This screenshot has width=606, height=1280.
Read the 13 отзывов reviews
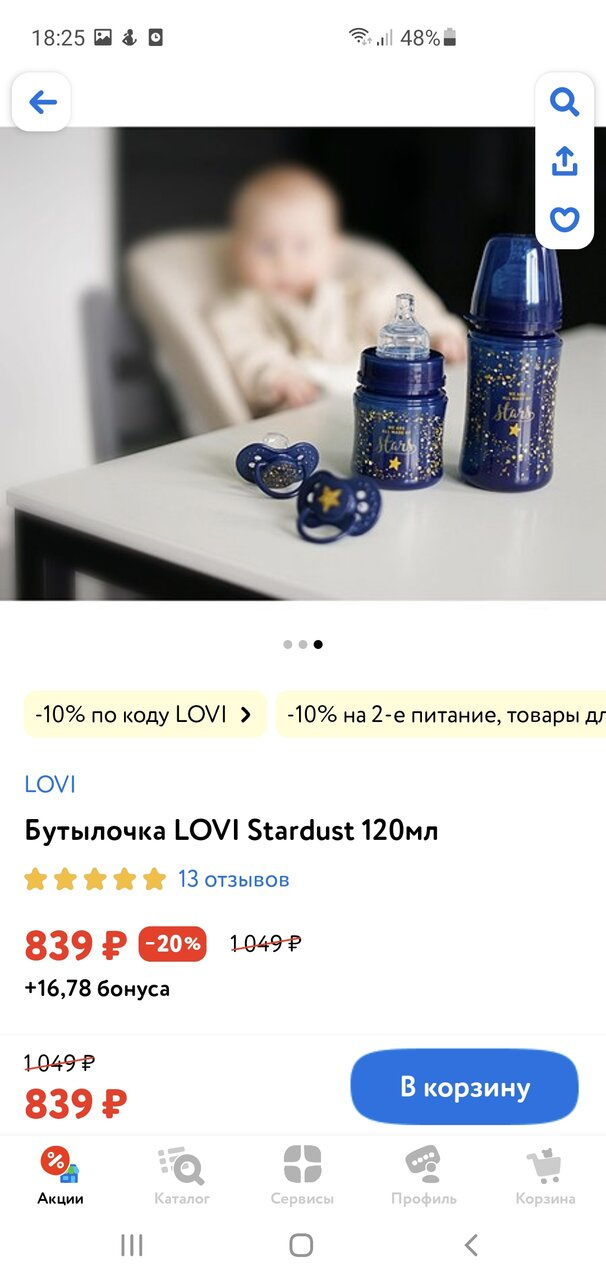[x=233, y=880]
